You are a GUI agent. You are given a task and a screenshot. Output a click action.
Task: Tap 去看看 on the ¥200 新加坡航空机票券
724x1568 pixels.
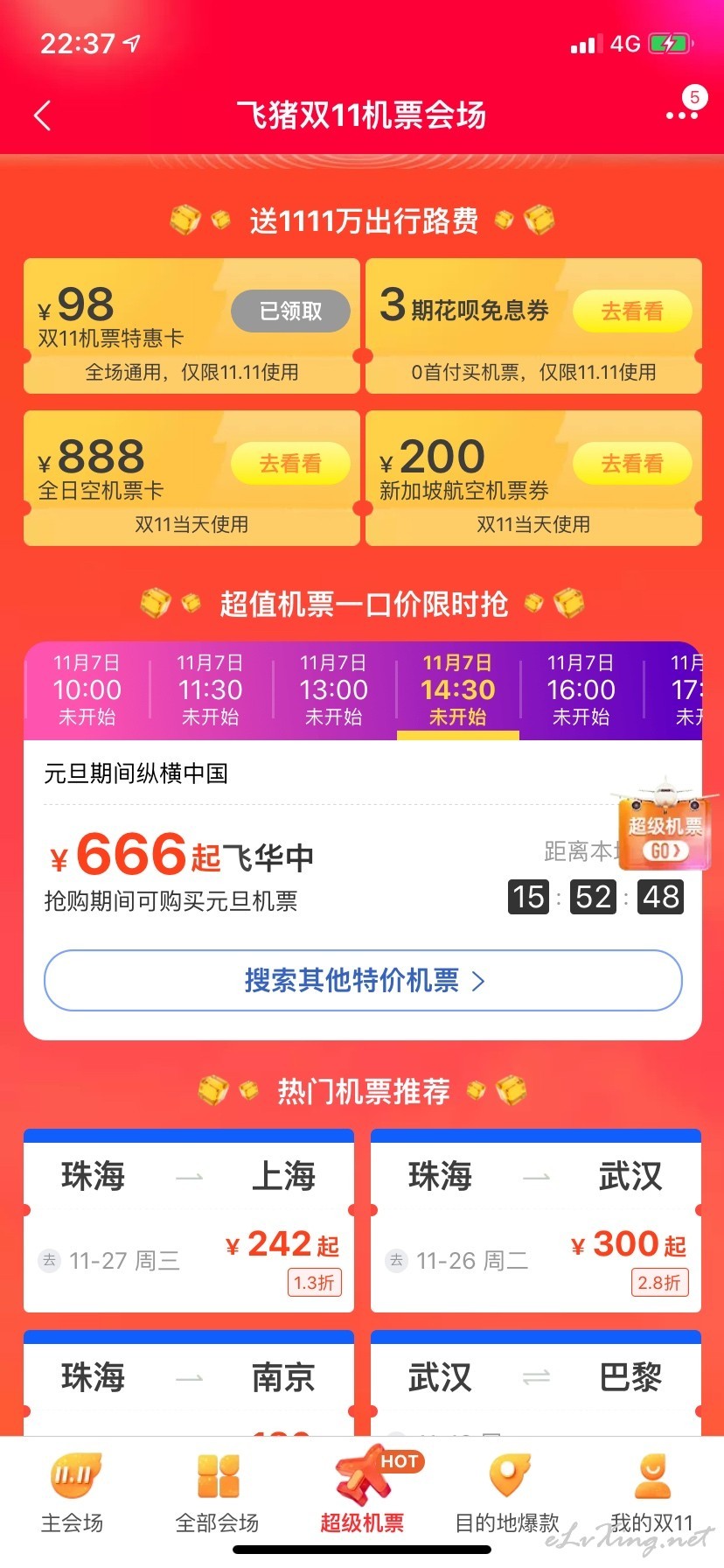[632, 463]
